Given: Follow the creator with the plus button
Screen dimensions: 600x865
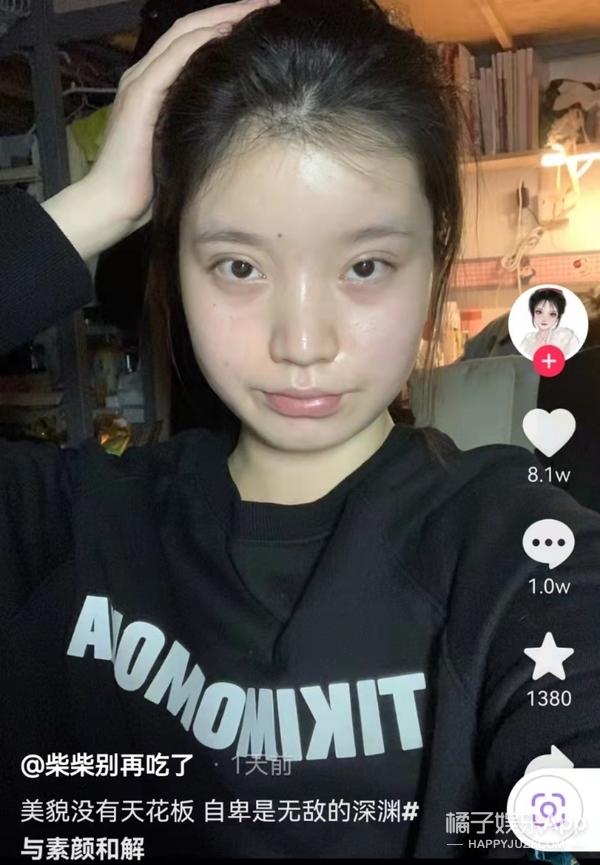Looking at the screenshot, I should 548,362.
